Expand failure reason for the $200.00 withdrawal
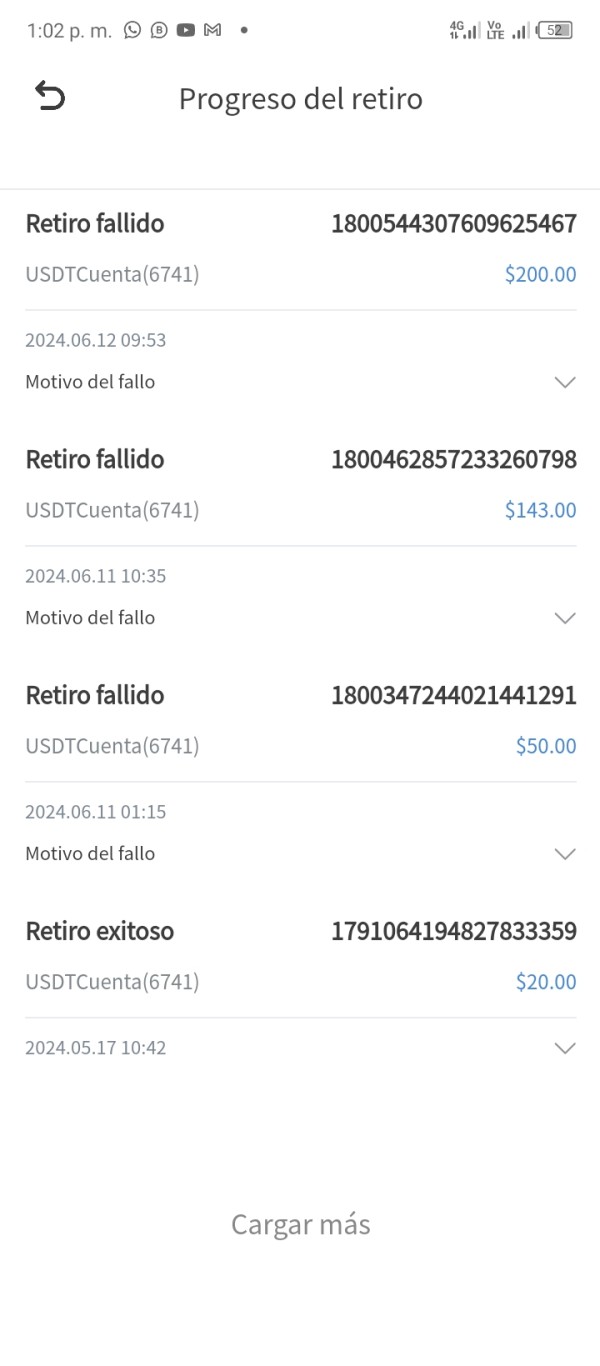The height and width of the screenshot is (1366, 600). click(565, 382)
